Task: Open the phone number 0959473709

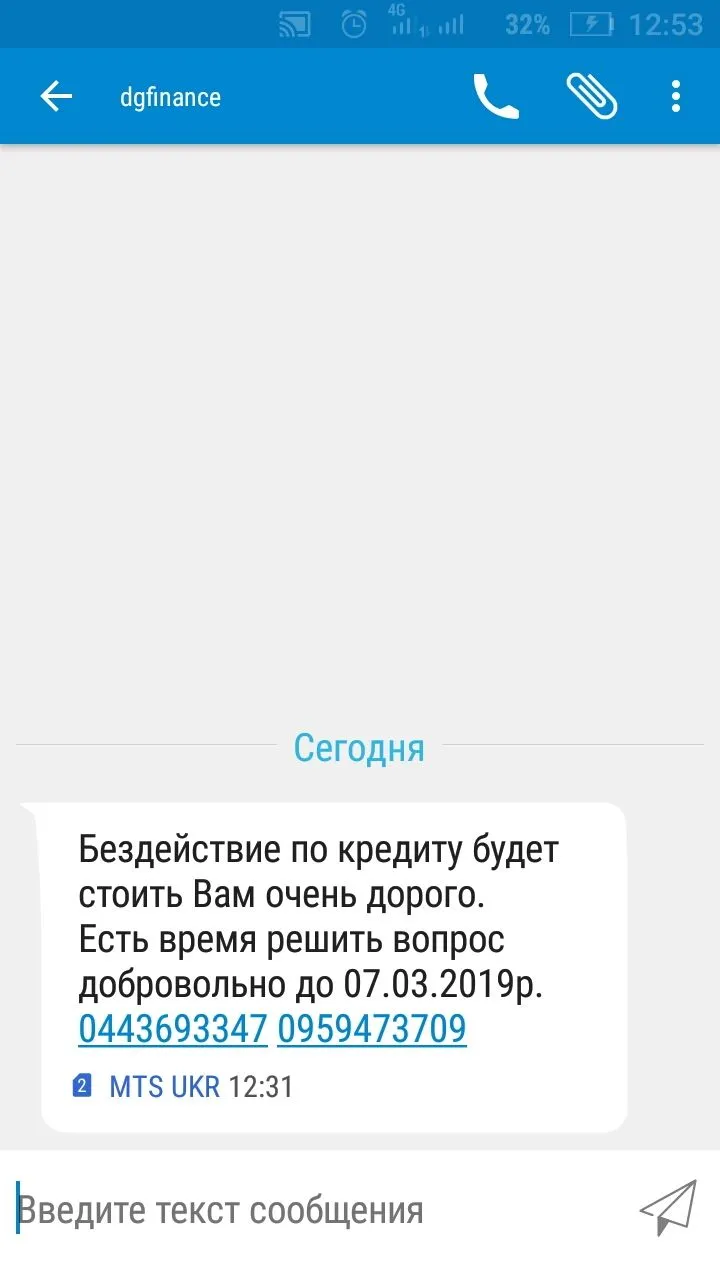Action: [x=372, y=1029]
